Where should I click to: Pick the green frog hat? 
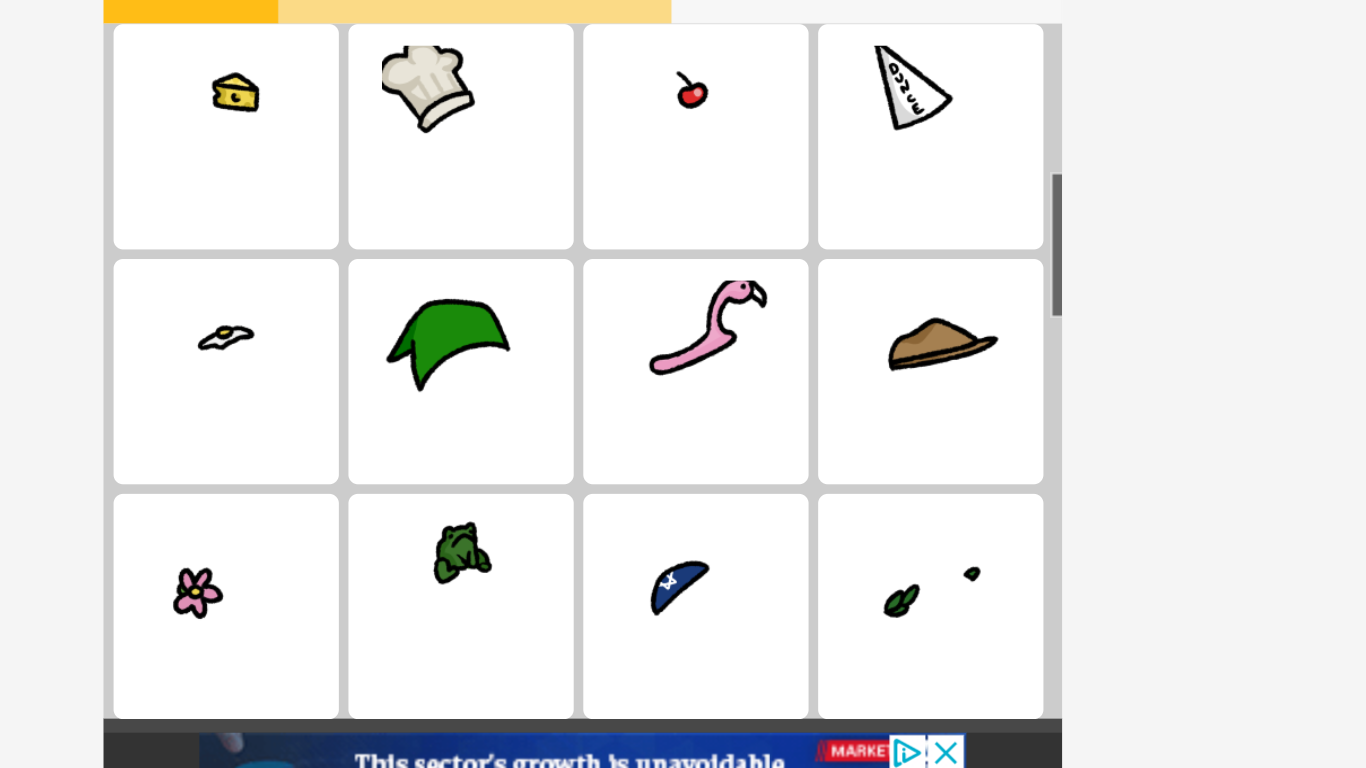click(x=461, y=606)
